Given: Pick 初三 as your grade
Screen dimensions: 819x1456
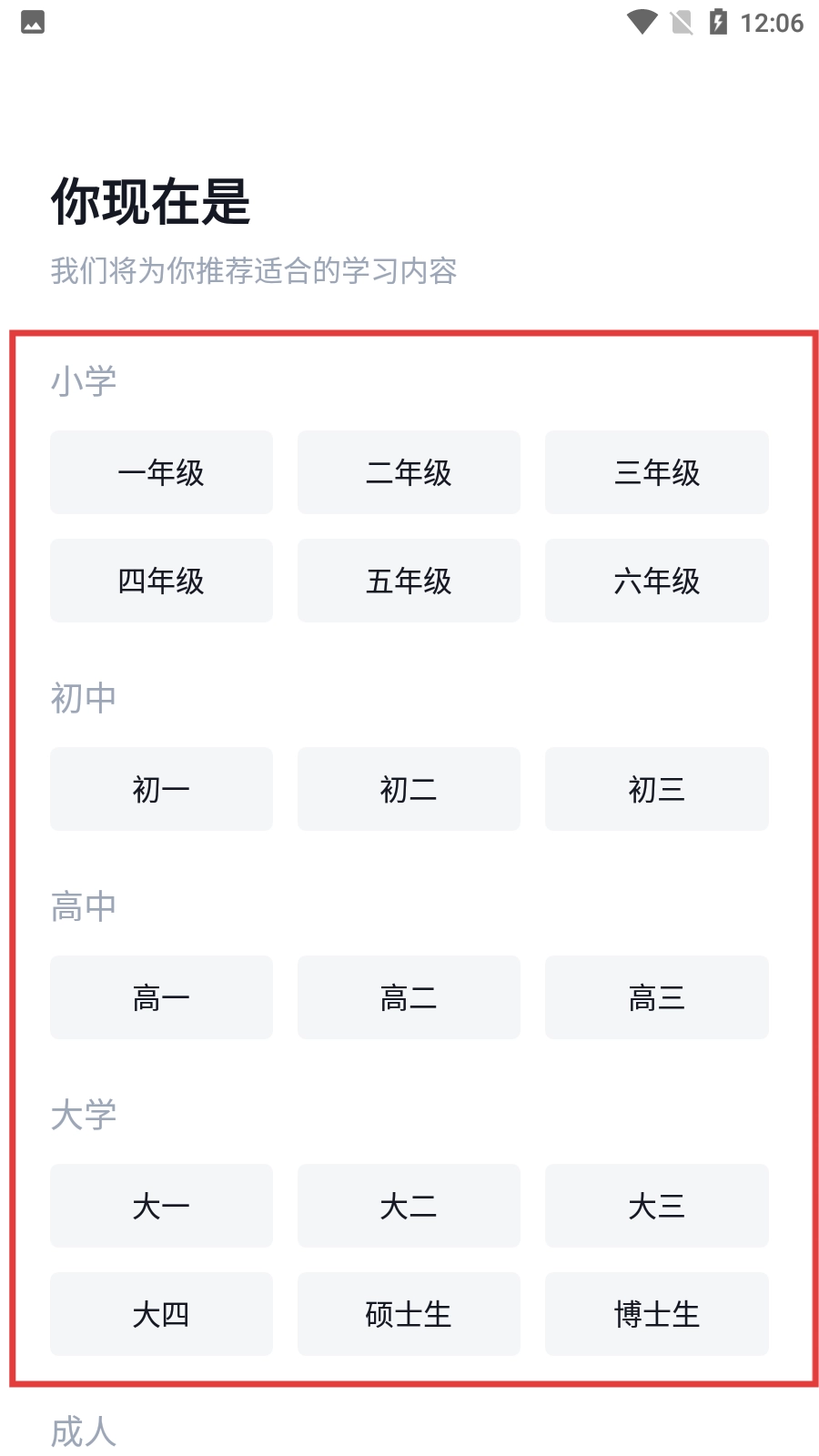Looking at the screenshot, I should (656, 789).
